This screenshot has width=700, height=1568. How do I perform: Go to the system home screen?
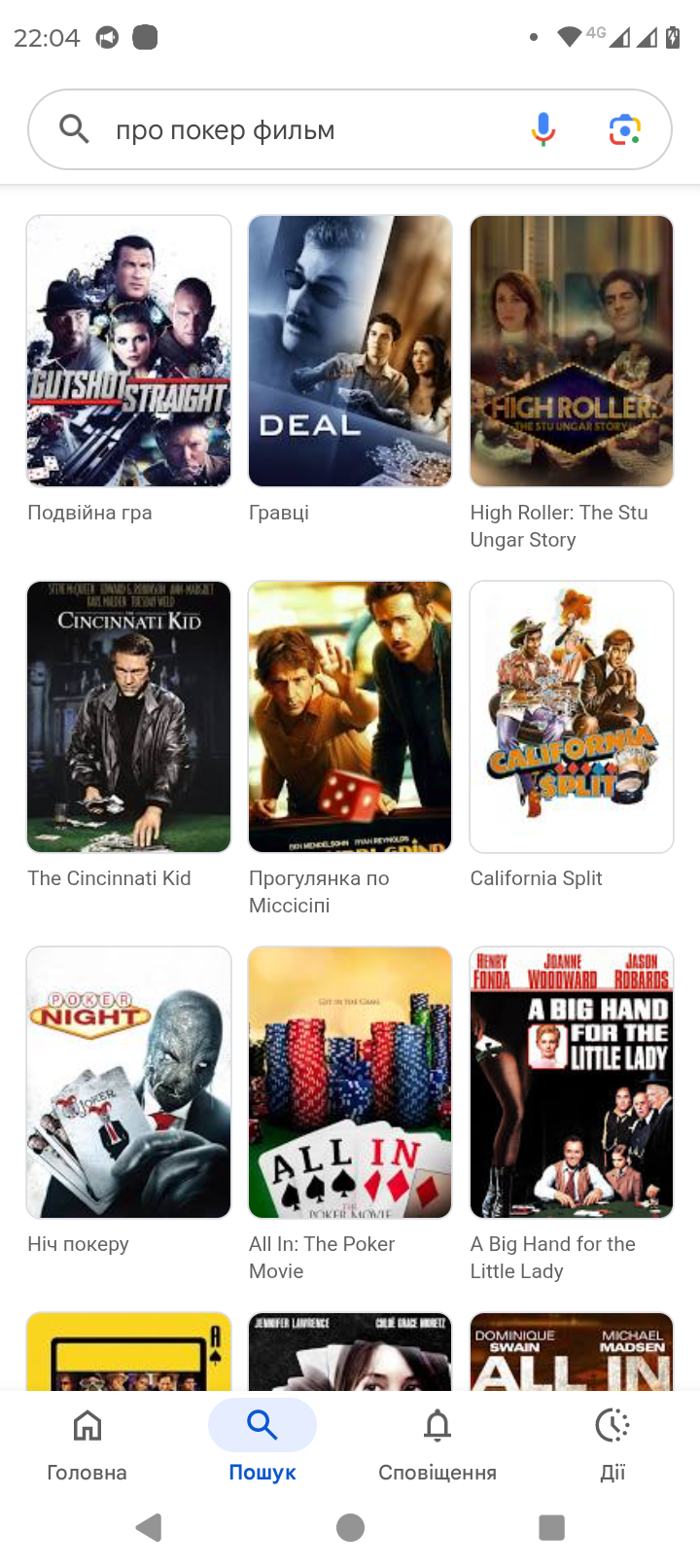click(350, 1527)
